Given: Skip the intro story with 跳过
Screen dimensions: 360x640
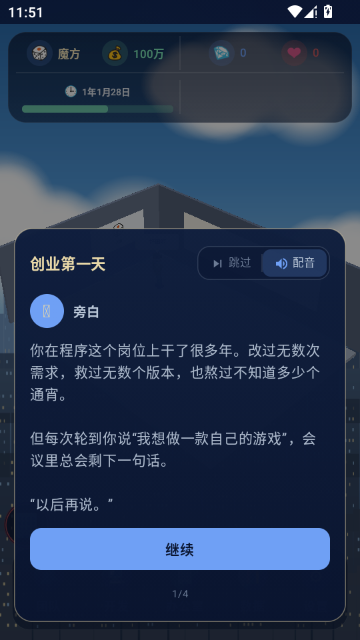Looking at the screenshot, I should click(231, 263).
